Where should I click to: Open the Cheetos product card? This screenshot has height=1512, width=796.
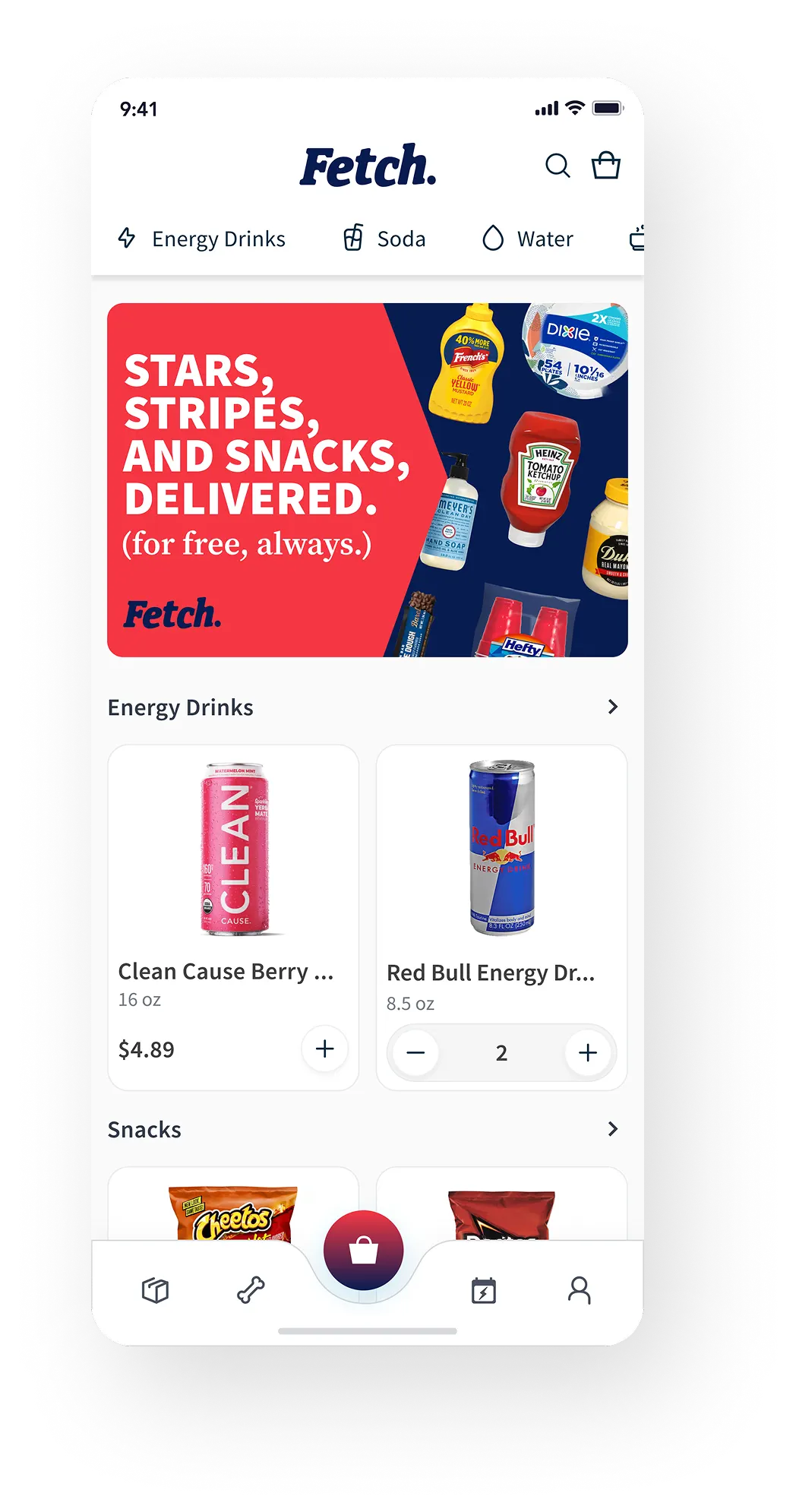pos(233,1208)
